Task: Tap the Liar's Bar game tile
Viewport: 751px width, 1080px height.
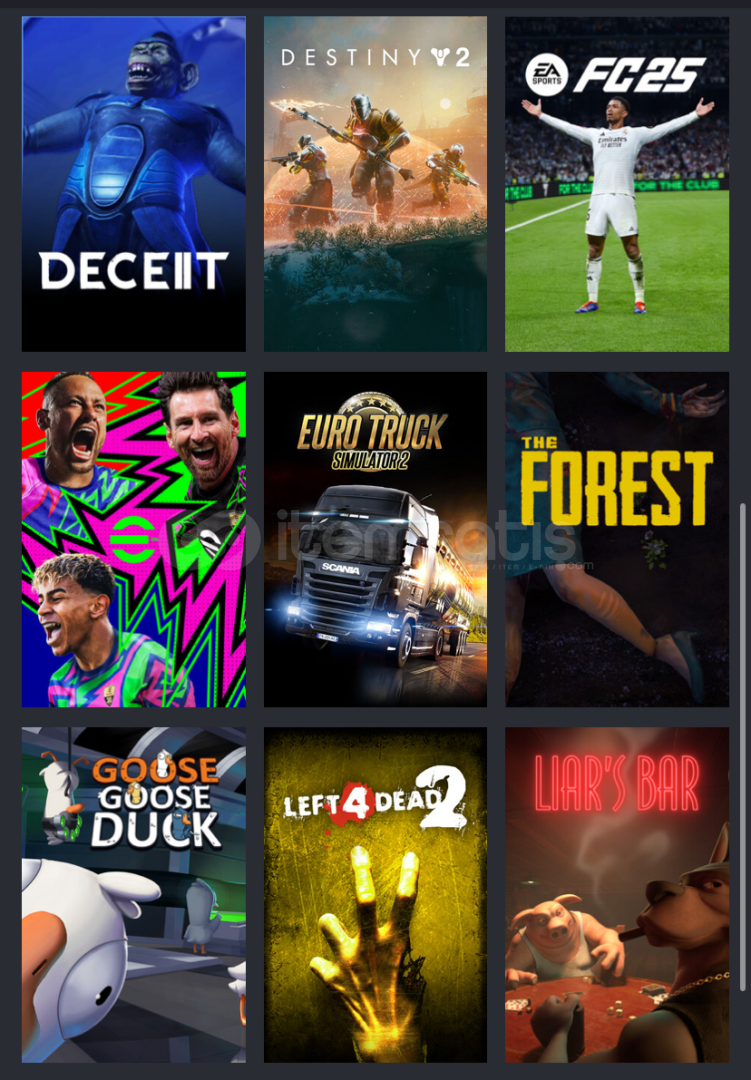Action: coord(617,895)
